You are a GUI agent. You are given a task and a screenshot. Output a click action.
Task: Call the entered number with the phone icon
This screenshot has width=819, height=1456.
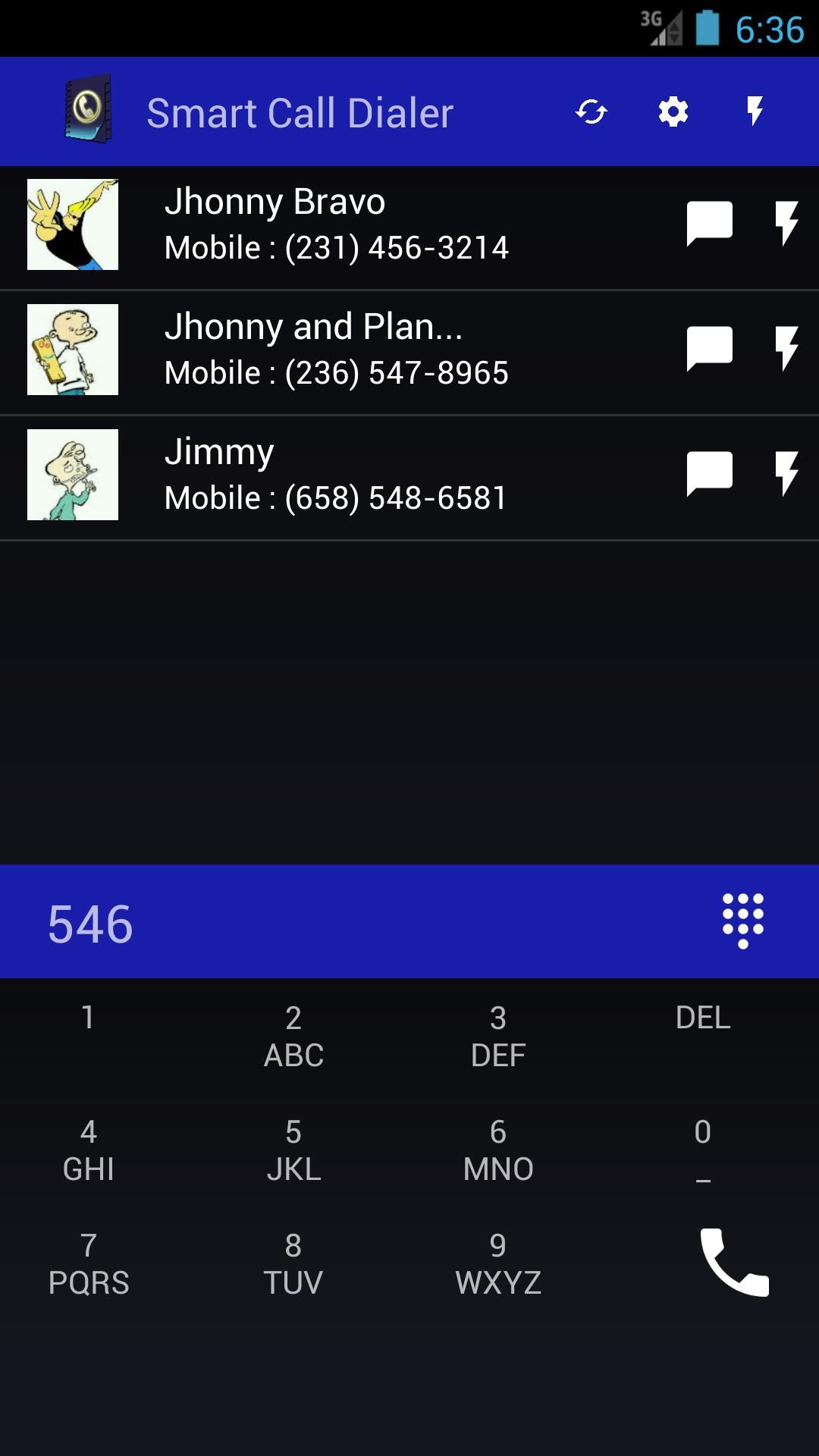tap(733, 1263)
